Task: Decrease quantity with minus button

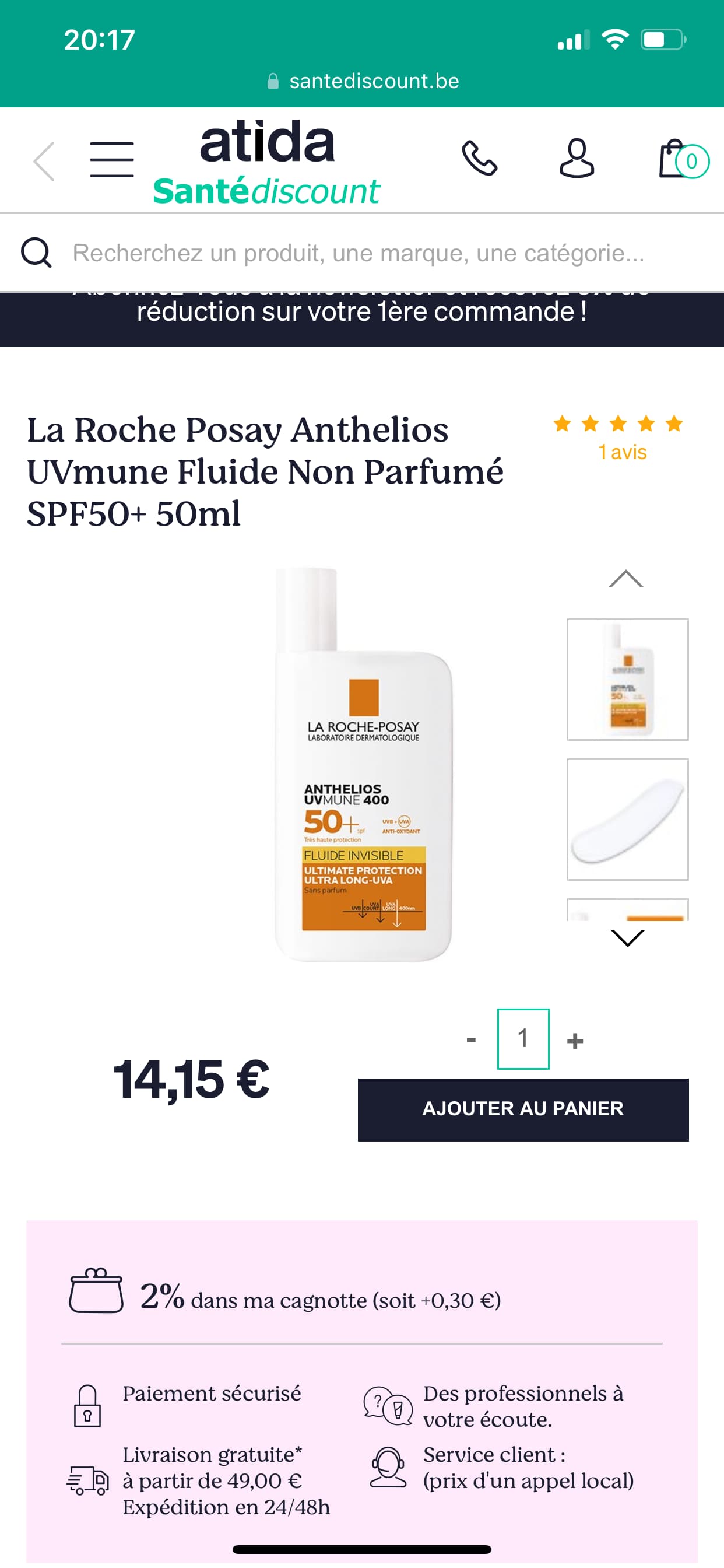Action: 471,1039
